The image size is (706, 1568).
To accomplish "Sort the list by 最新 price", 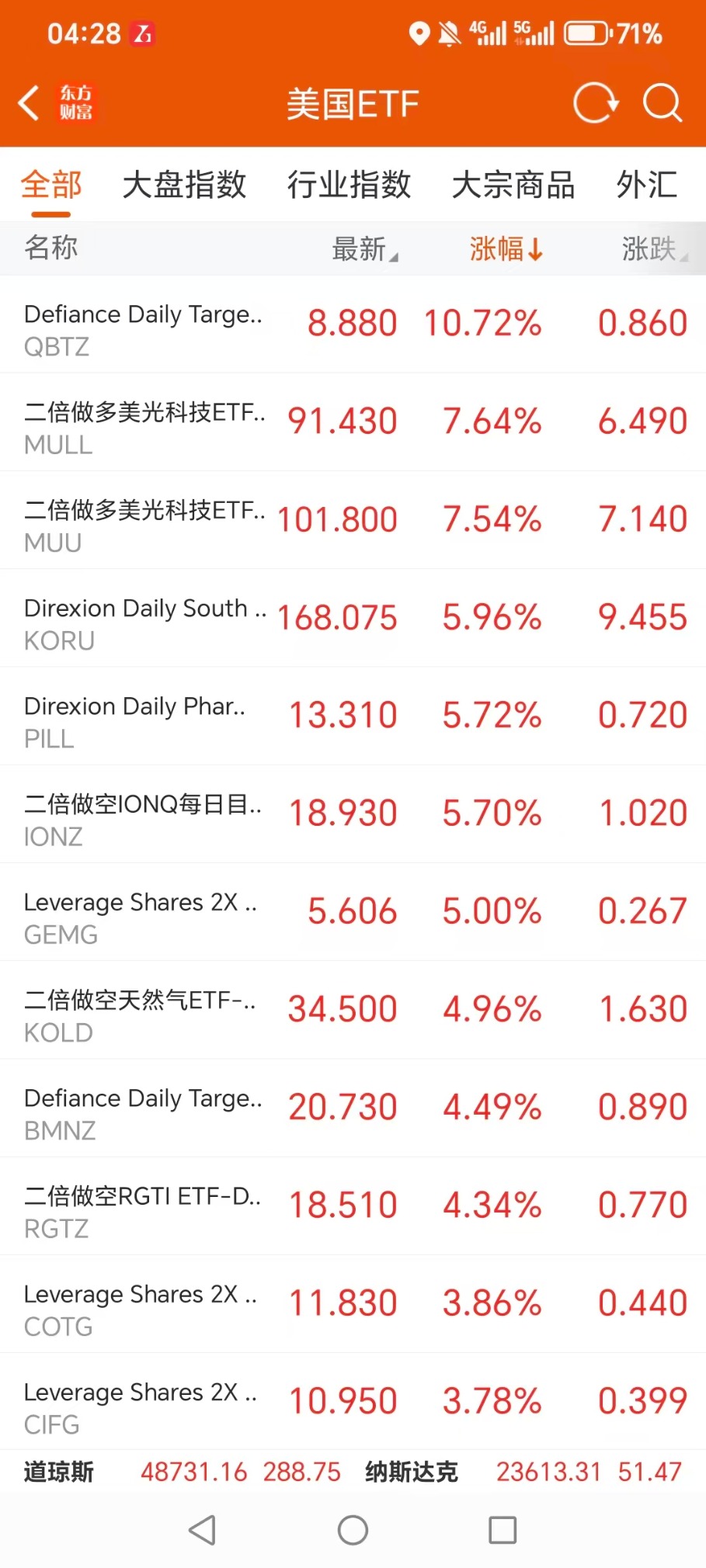I will click(x=363, y=249).
